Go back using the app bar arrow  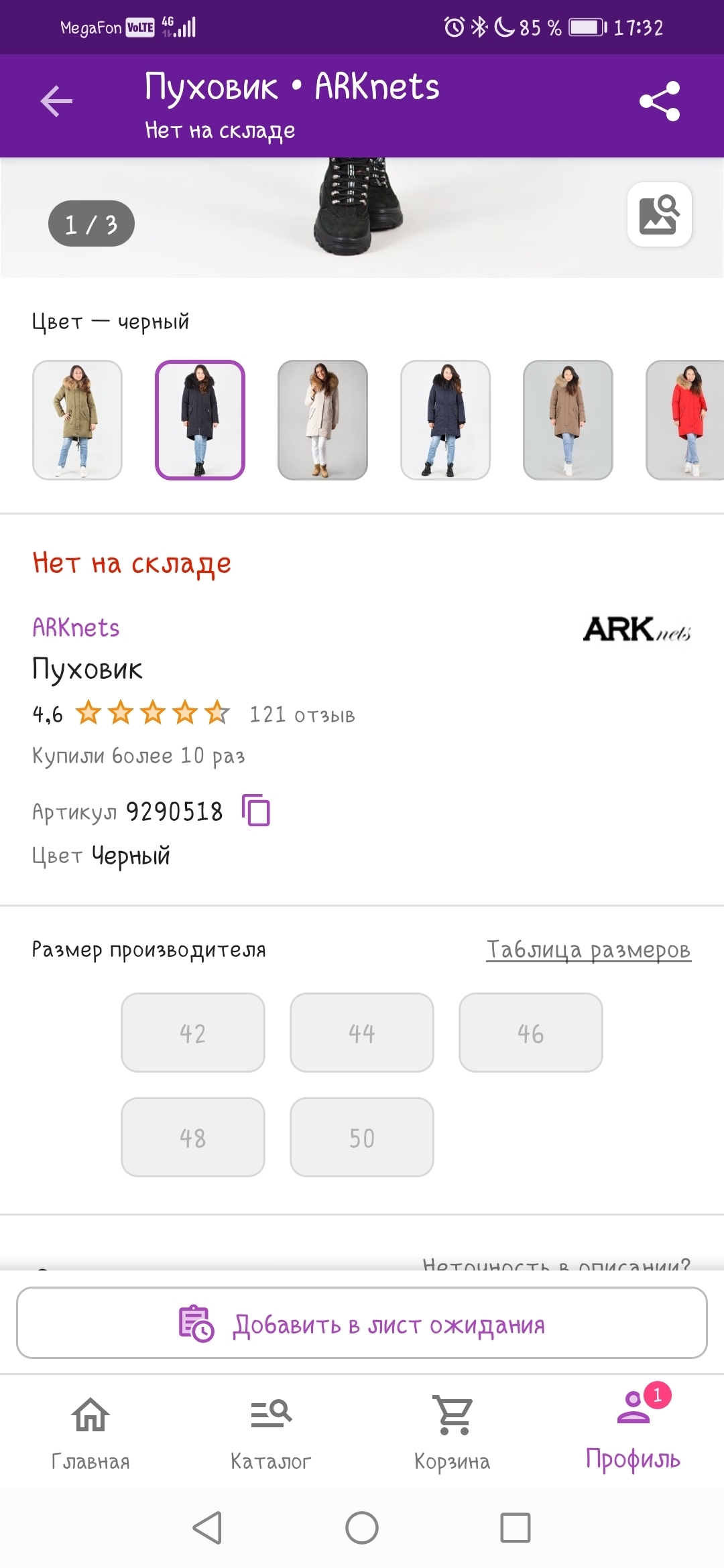click(x=56, y=102)
